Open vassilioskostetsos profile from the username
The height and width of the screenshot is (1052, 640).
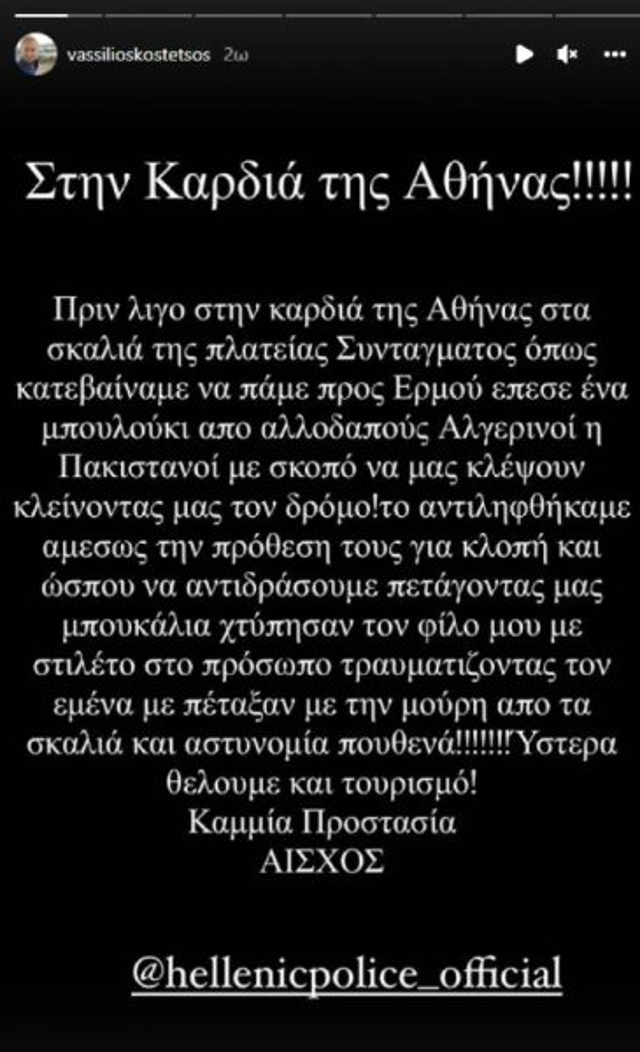click(x=138, y=55)
